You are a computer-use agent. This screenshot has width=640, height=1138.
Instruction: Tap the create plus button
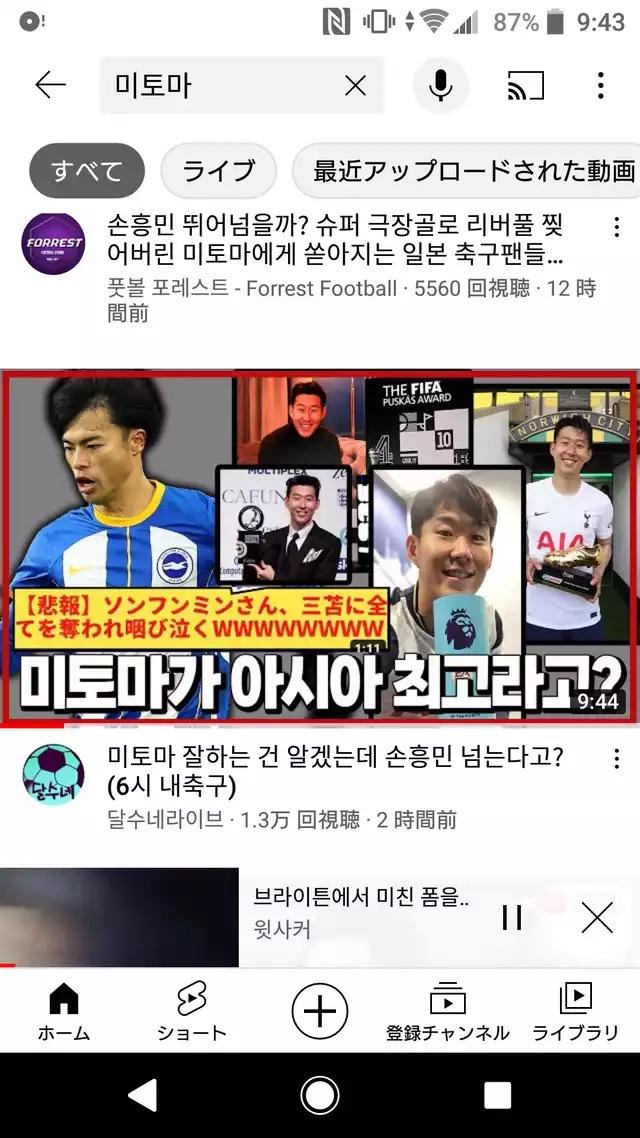coord(319,1011)
